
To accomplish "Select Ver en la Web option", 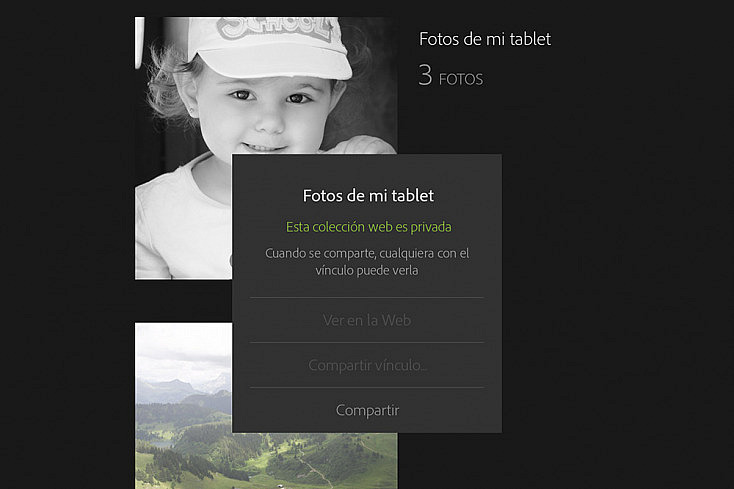I will pos(367,320).
